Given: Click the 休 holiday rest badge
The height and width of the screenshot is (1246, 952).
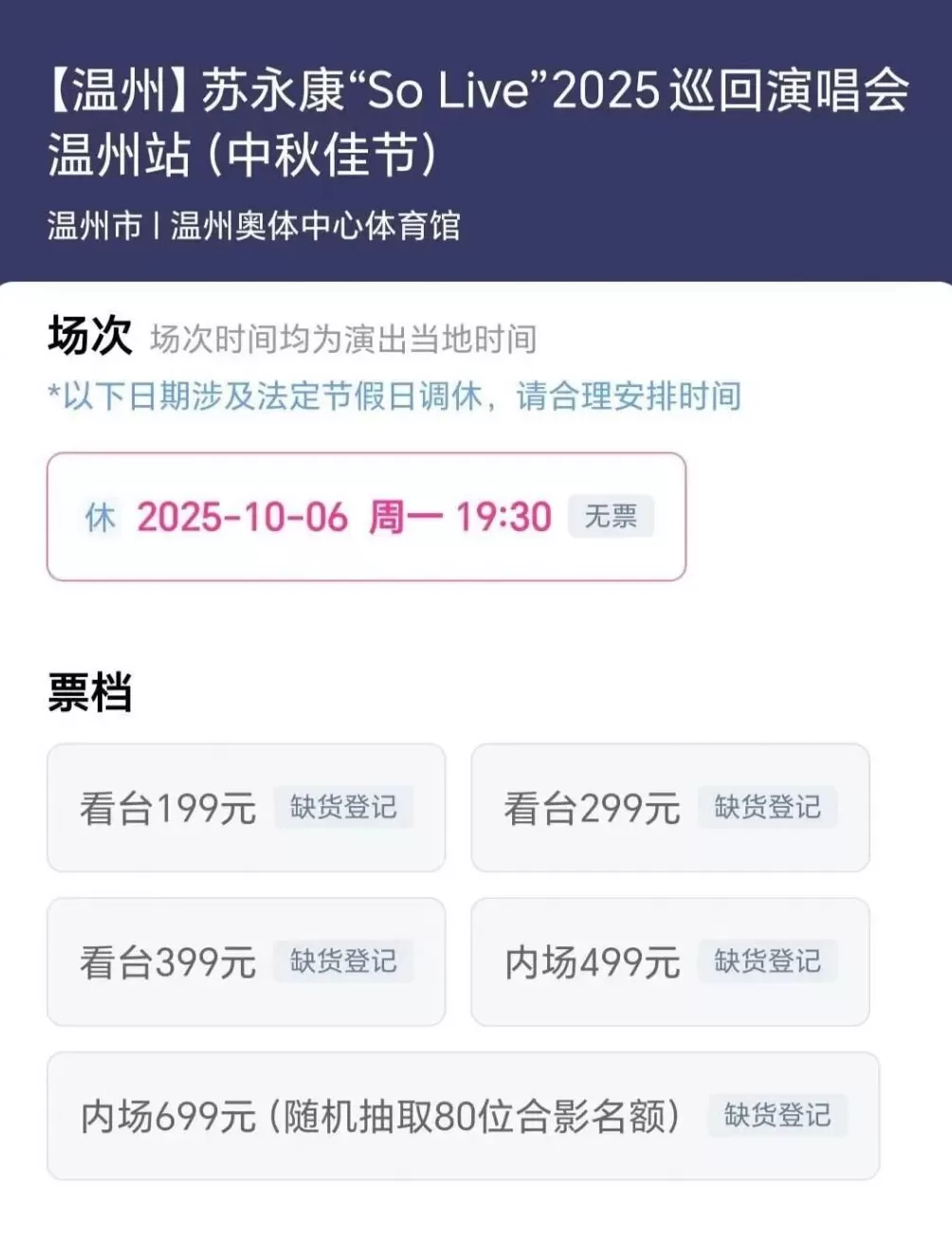Looking at the screenshot, I should (99, 518).
